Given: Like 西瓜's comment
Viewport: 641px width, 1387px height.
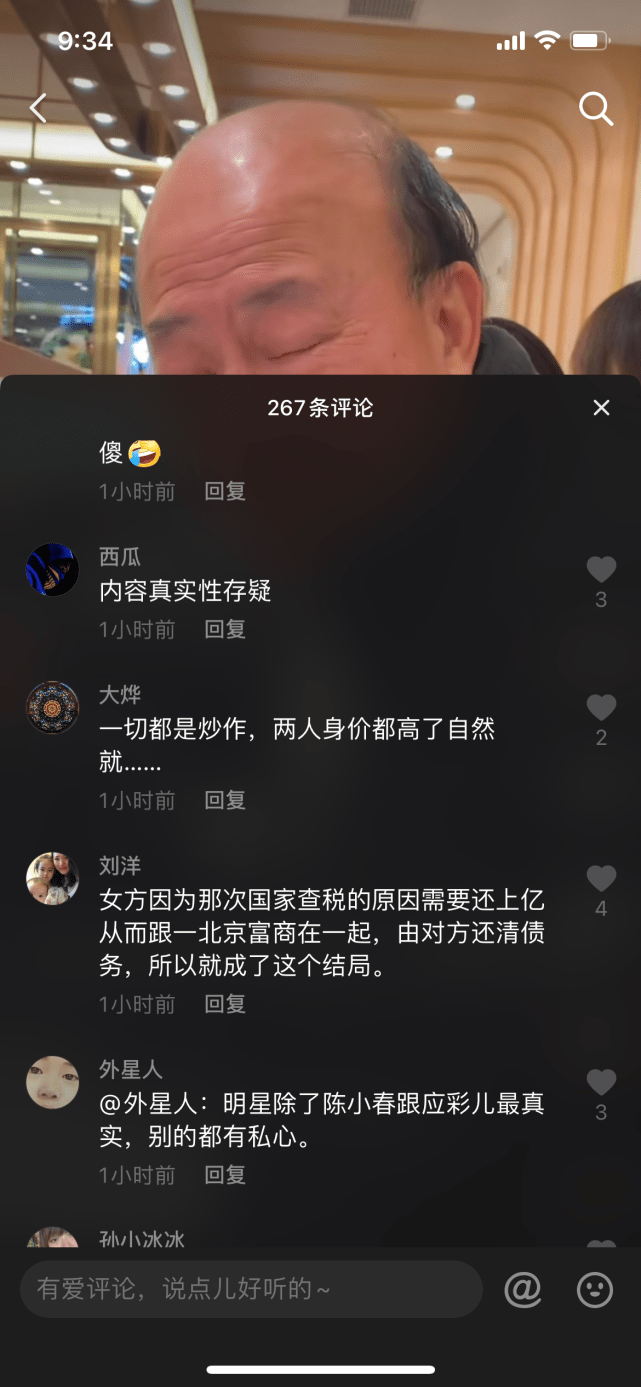Looking at the screenshot, I should (601, 570).
